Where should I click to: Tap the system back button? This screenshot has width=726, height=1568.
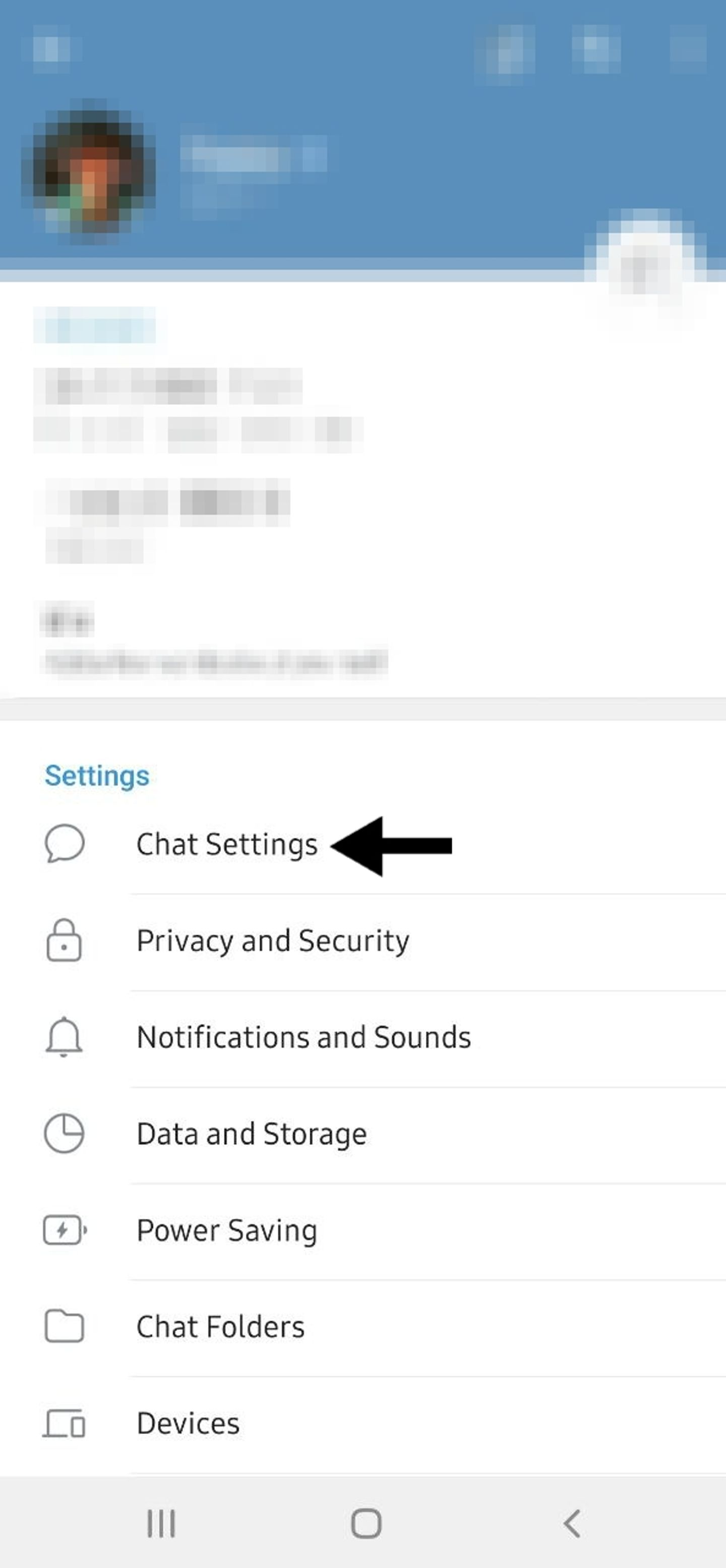tap(572, 1524)
